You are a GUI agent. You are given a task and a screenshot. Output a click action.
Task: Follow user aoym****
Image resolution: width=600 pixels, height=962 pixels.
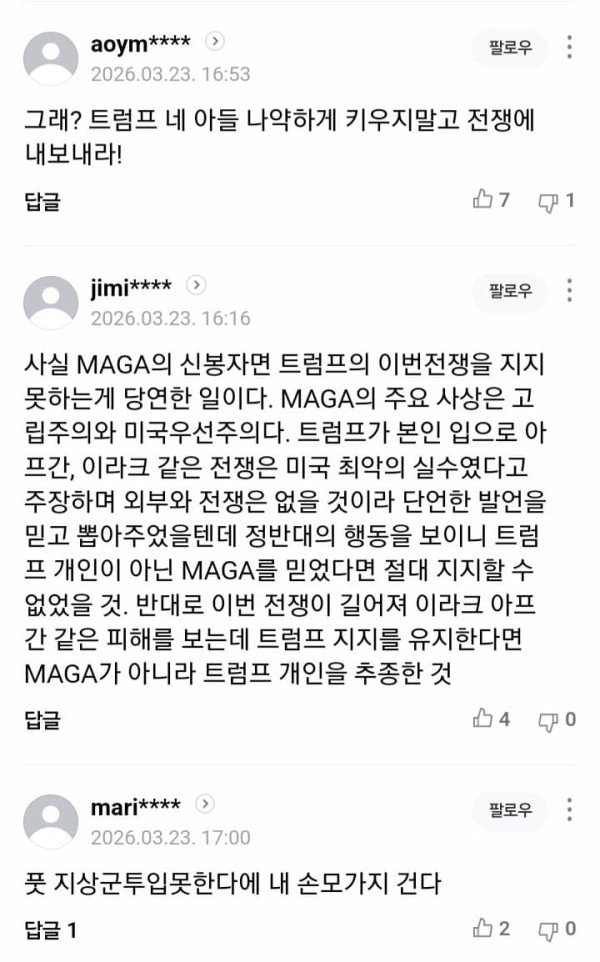click(510, 48)
